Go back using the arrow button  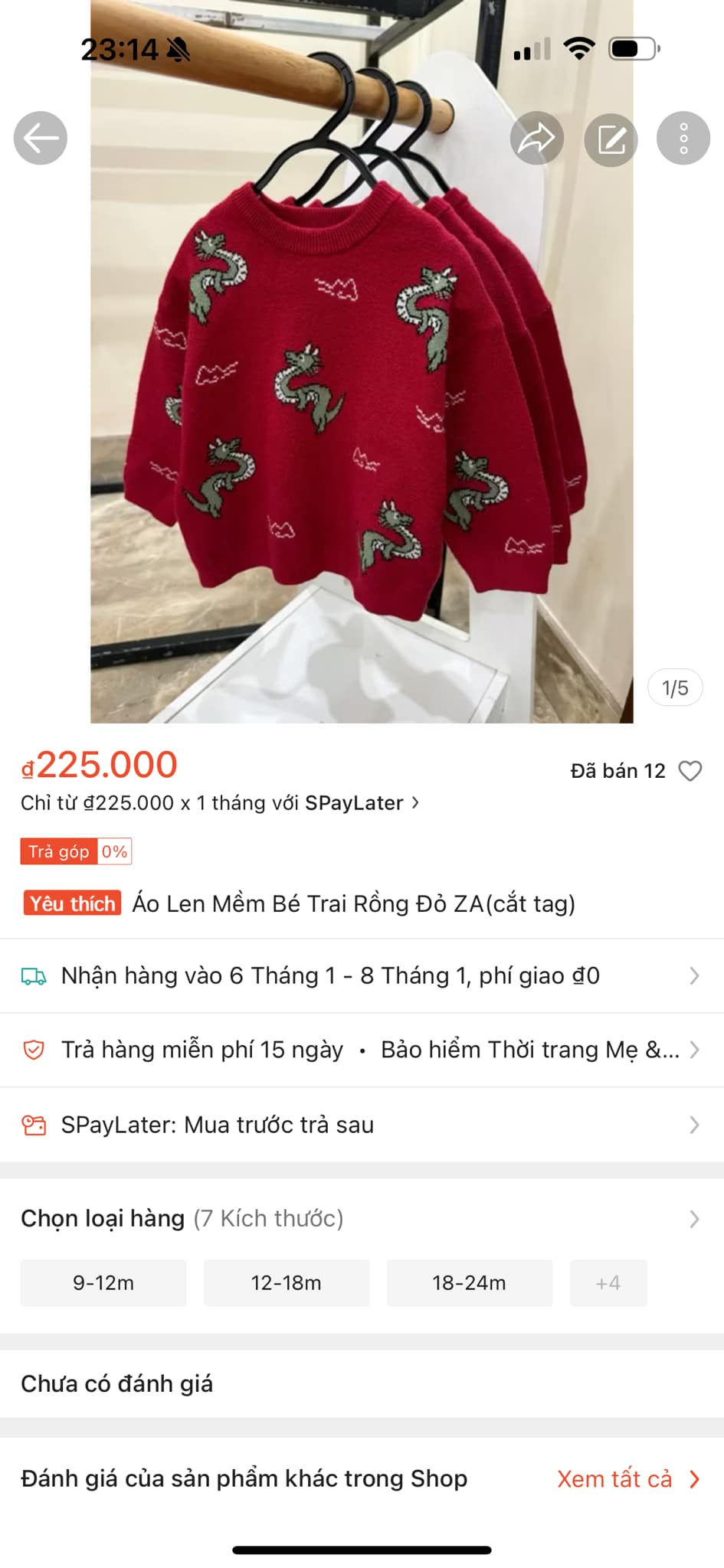point(41,138)
